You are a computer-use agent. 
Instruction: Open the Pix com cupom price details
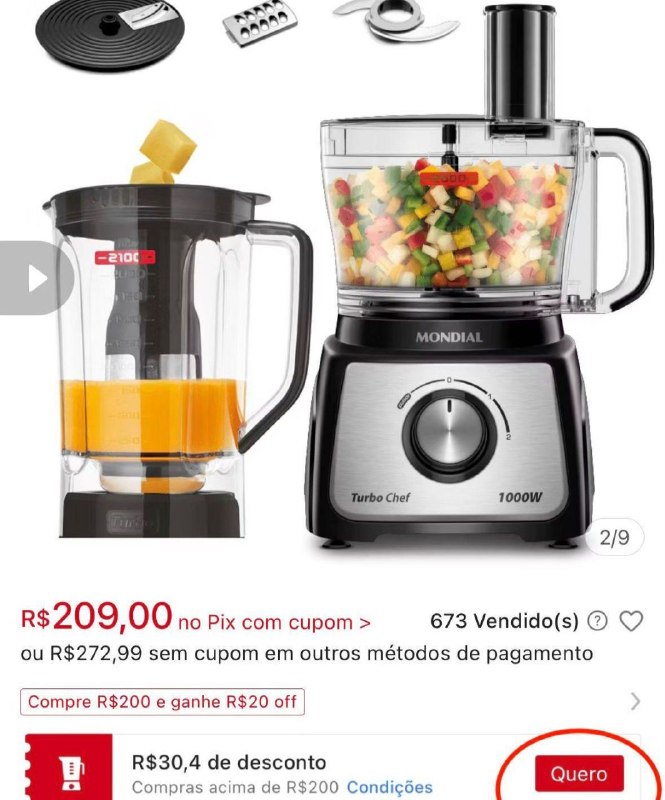click(x=274, y=623)
